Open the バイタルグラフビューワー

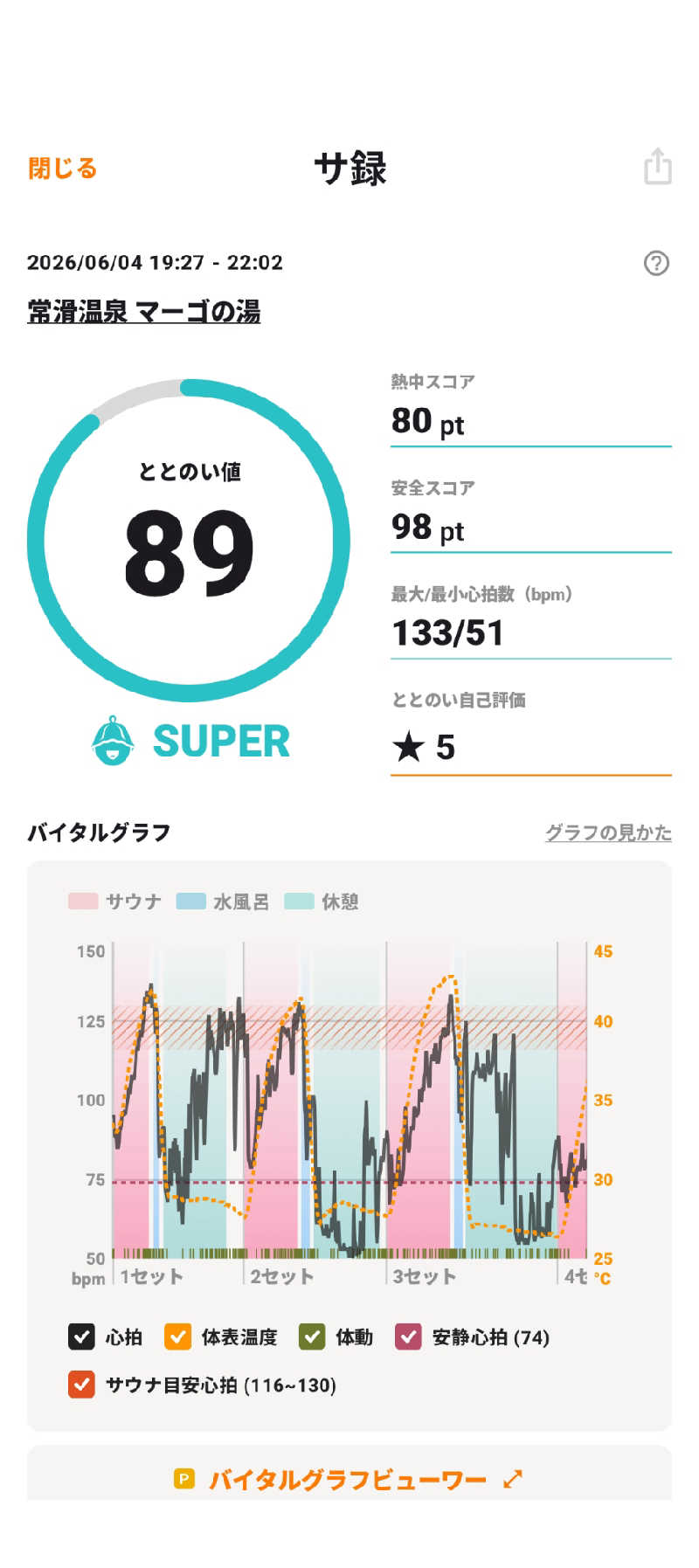click(x=349, y=1479)
